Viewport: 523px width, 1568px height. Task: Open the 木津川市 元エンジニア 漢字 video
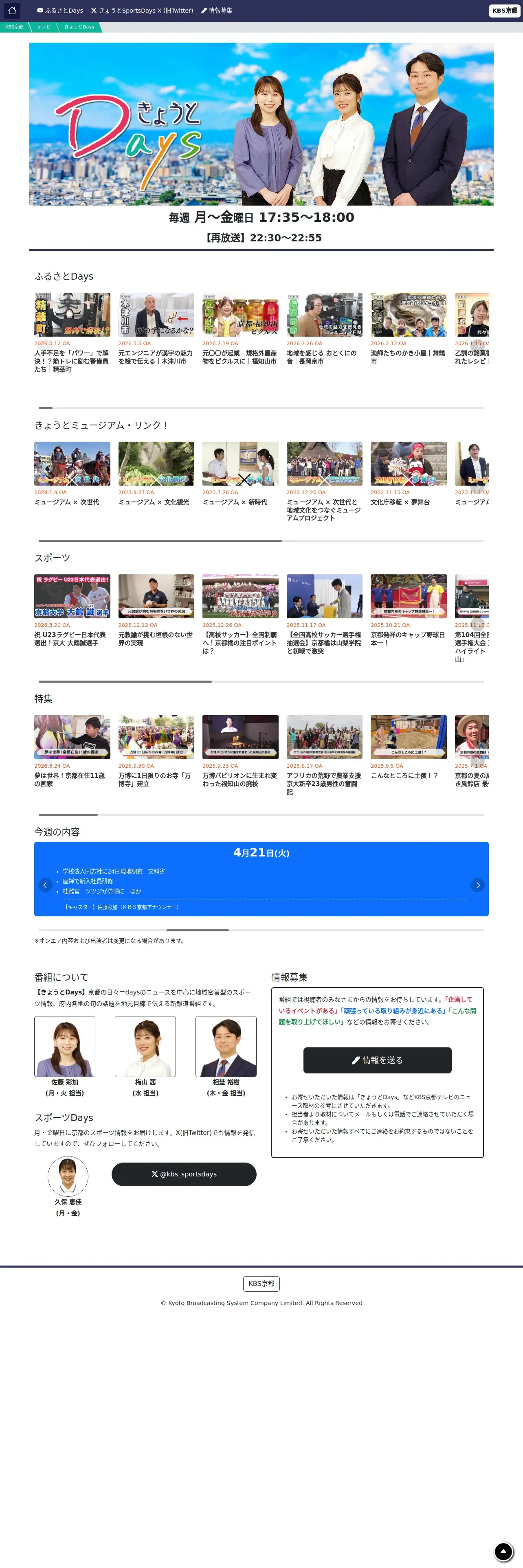(x=156, y=328)
